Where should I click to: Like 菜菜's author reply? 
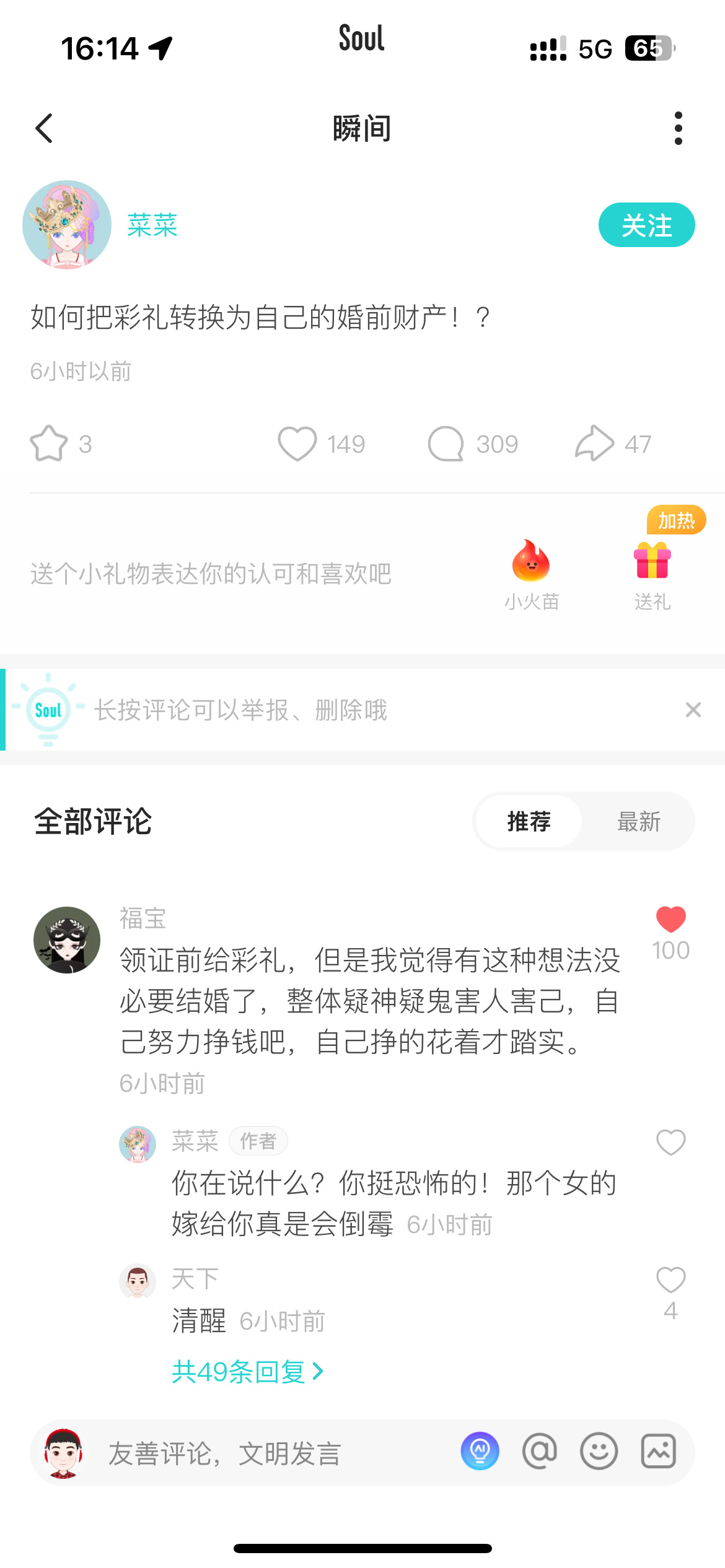coord(670,1143)
